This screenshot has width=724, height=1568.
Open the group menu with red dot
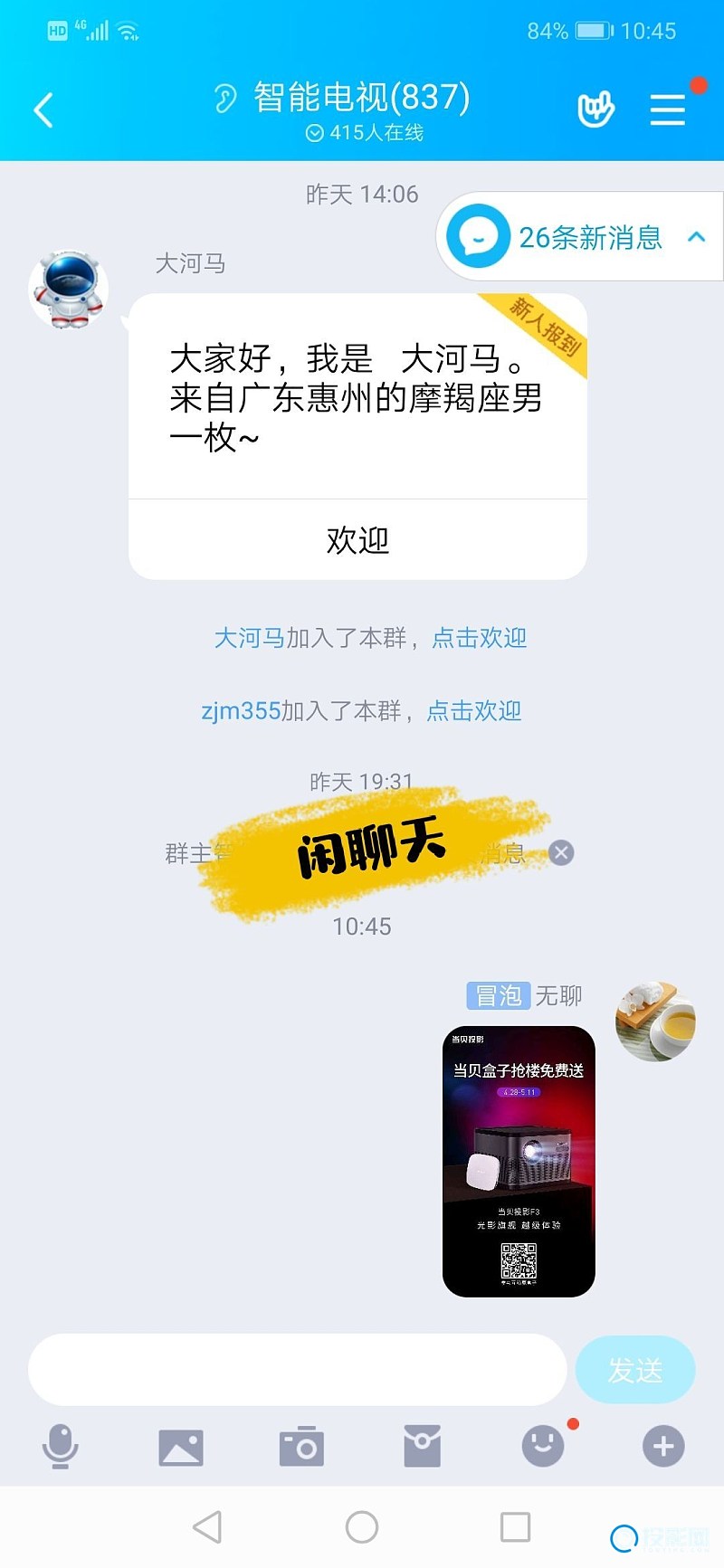point(668,109)
